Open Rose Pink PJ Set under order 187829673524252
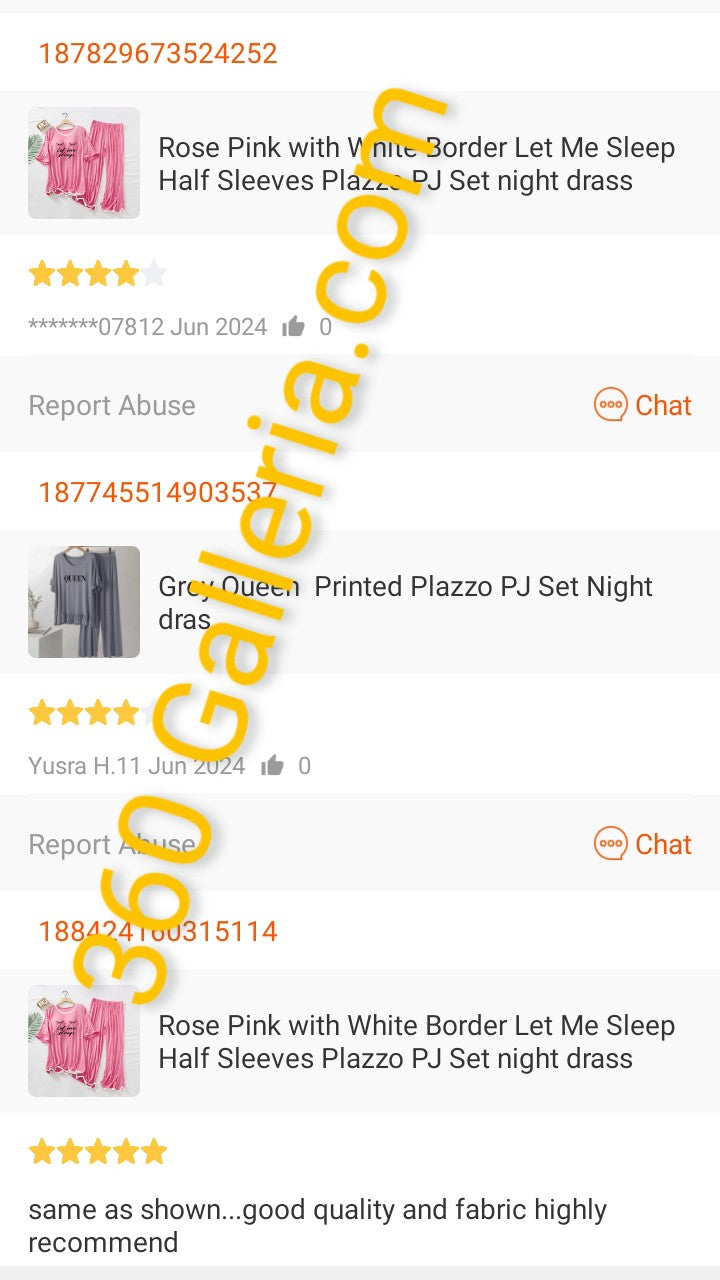The image size is (720, 1280). (x=360, y=163)
